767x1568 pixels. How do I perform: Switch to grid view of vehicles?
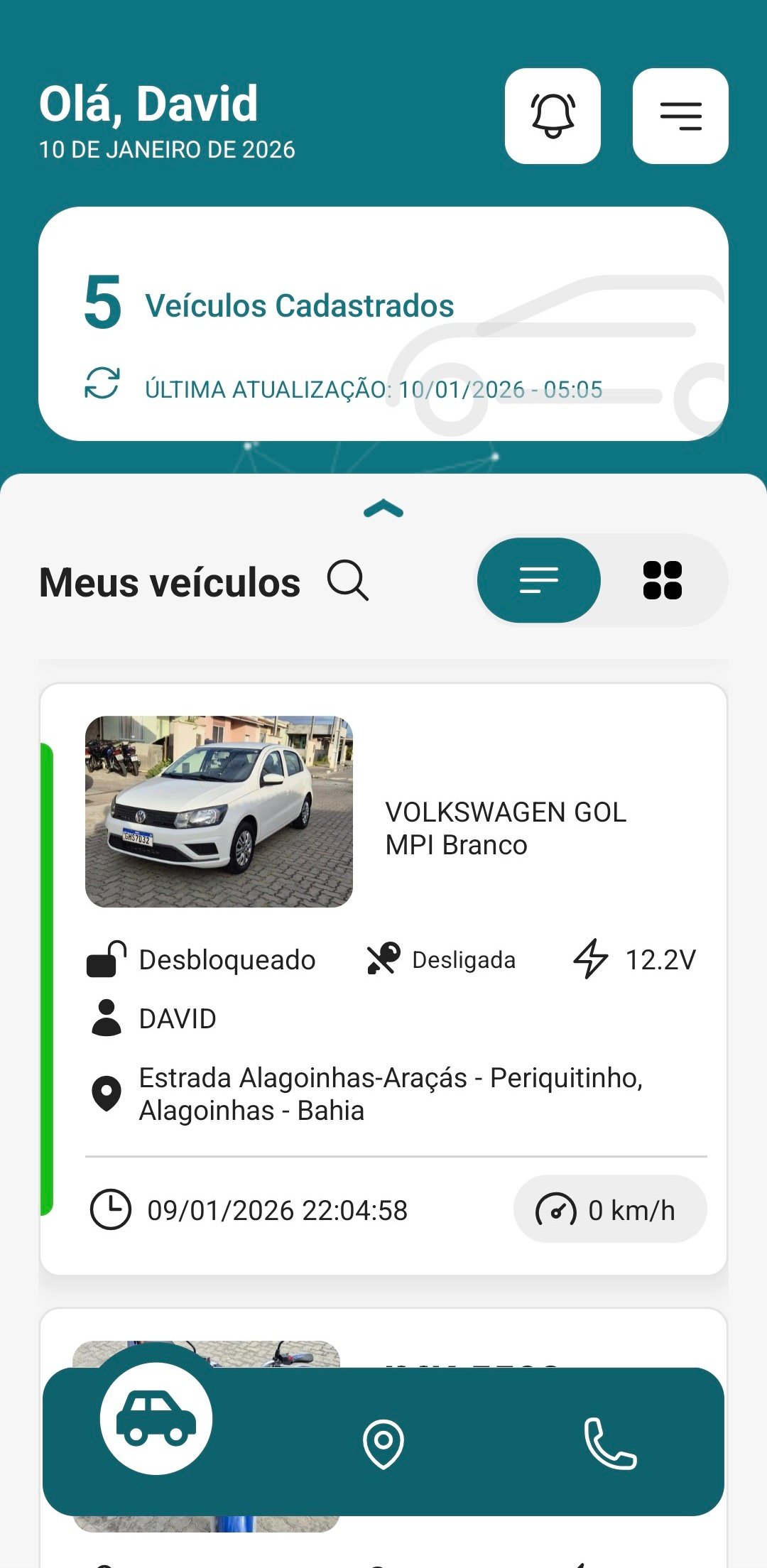pyautogui.click(x=663, y=580)
